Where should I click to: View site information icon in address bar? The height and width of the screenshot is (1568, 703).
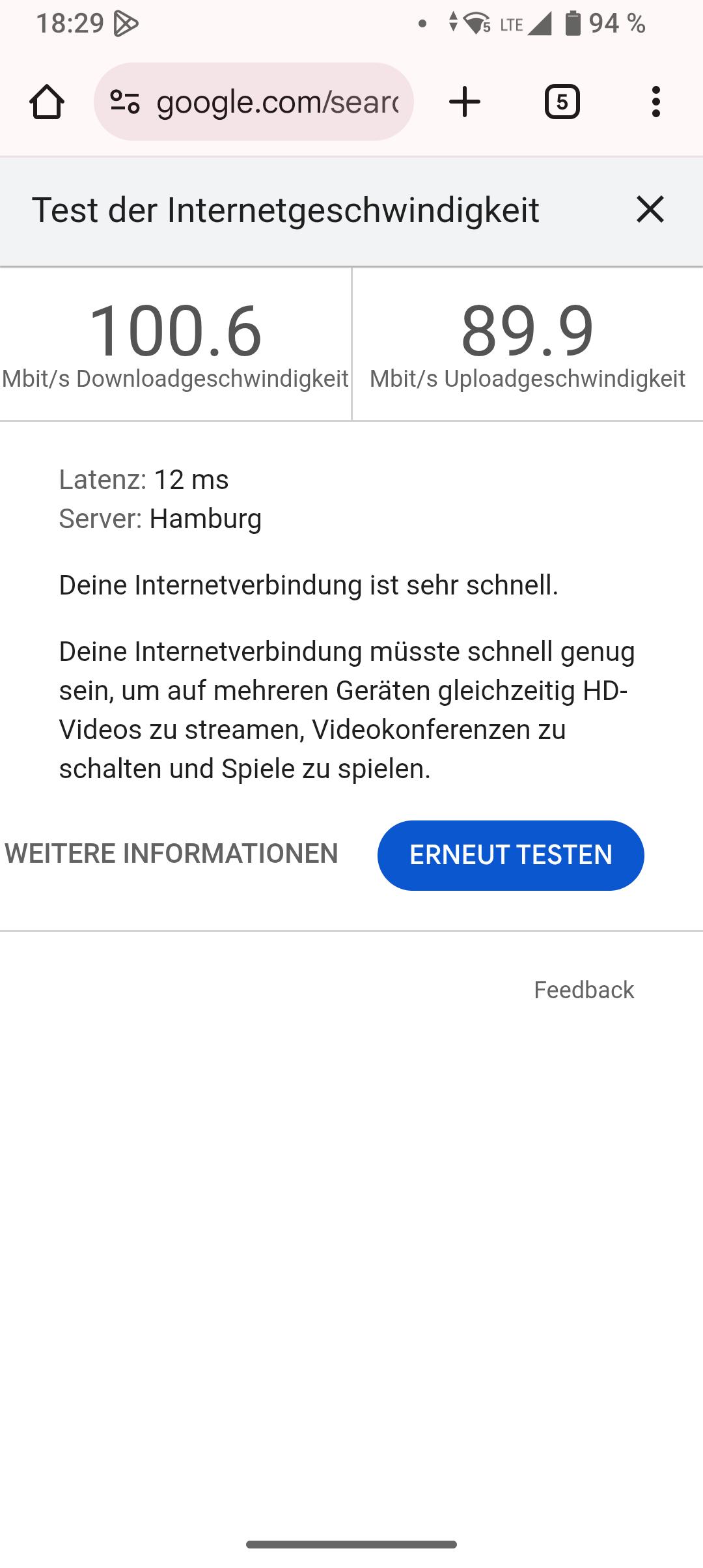125,102
